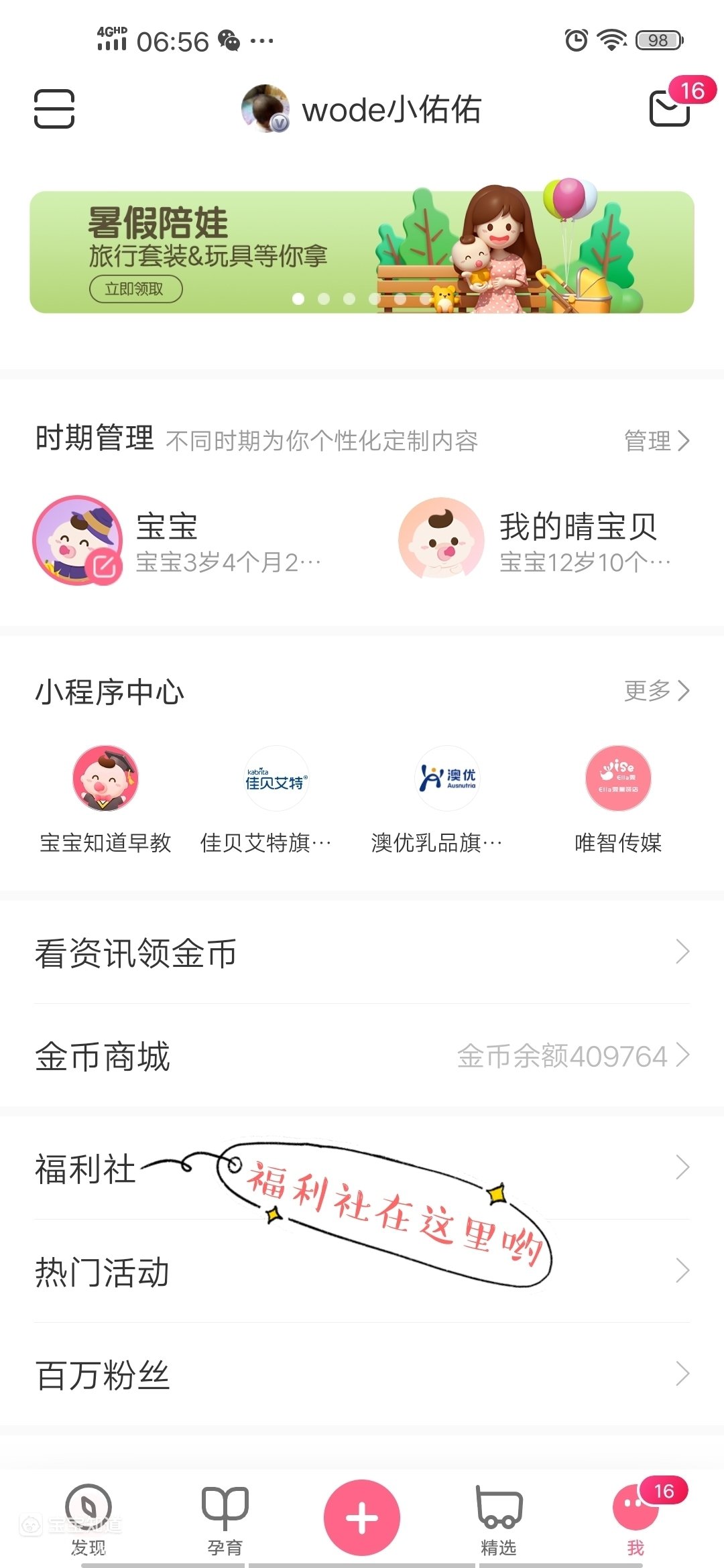Screen dimensions: 724x1568
Task: Open 管理 for 时期管理
Action: [656, 441]
